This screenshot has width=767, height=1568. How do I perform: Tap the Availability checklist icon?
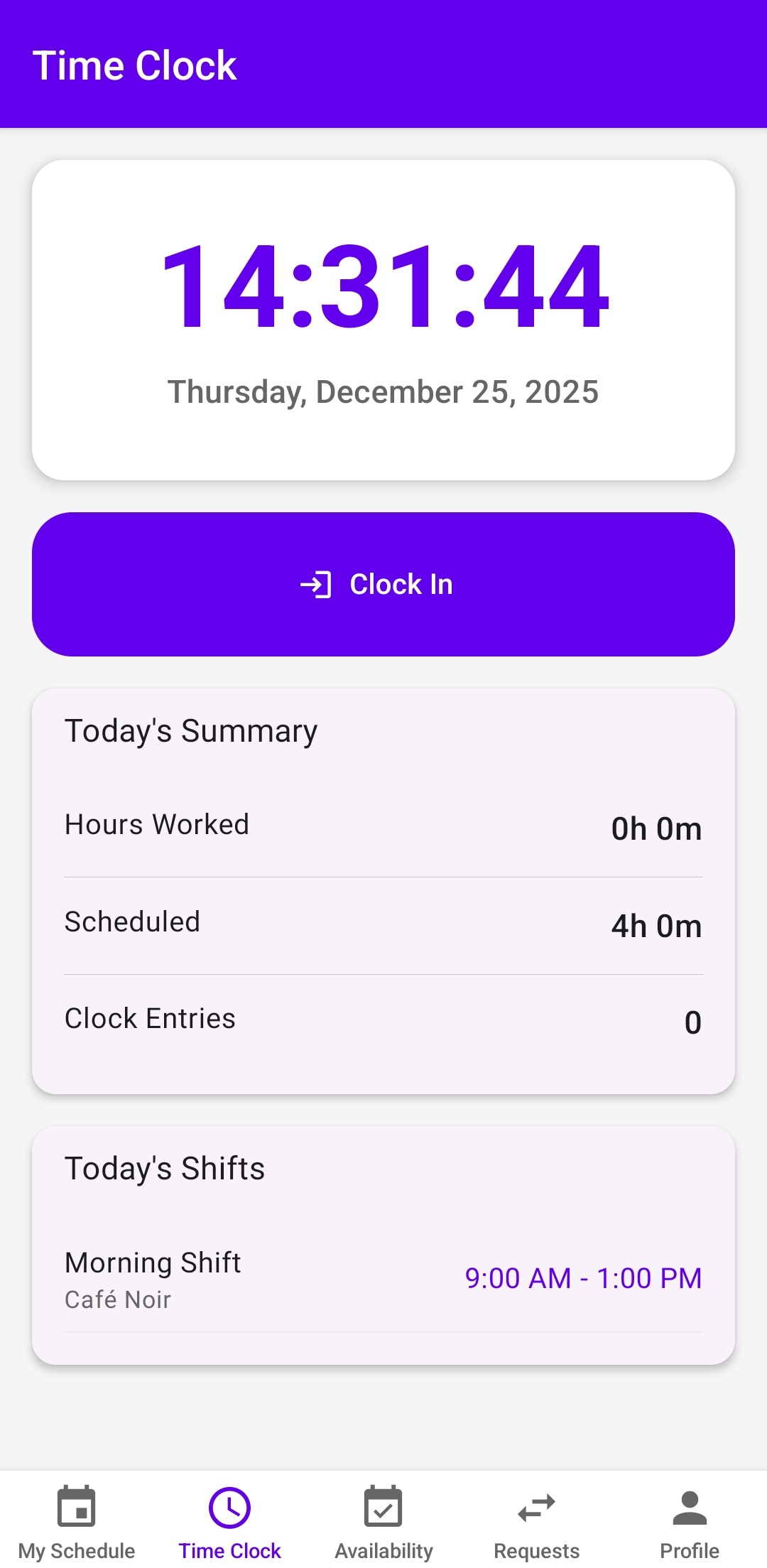click(383, 1505)
